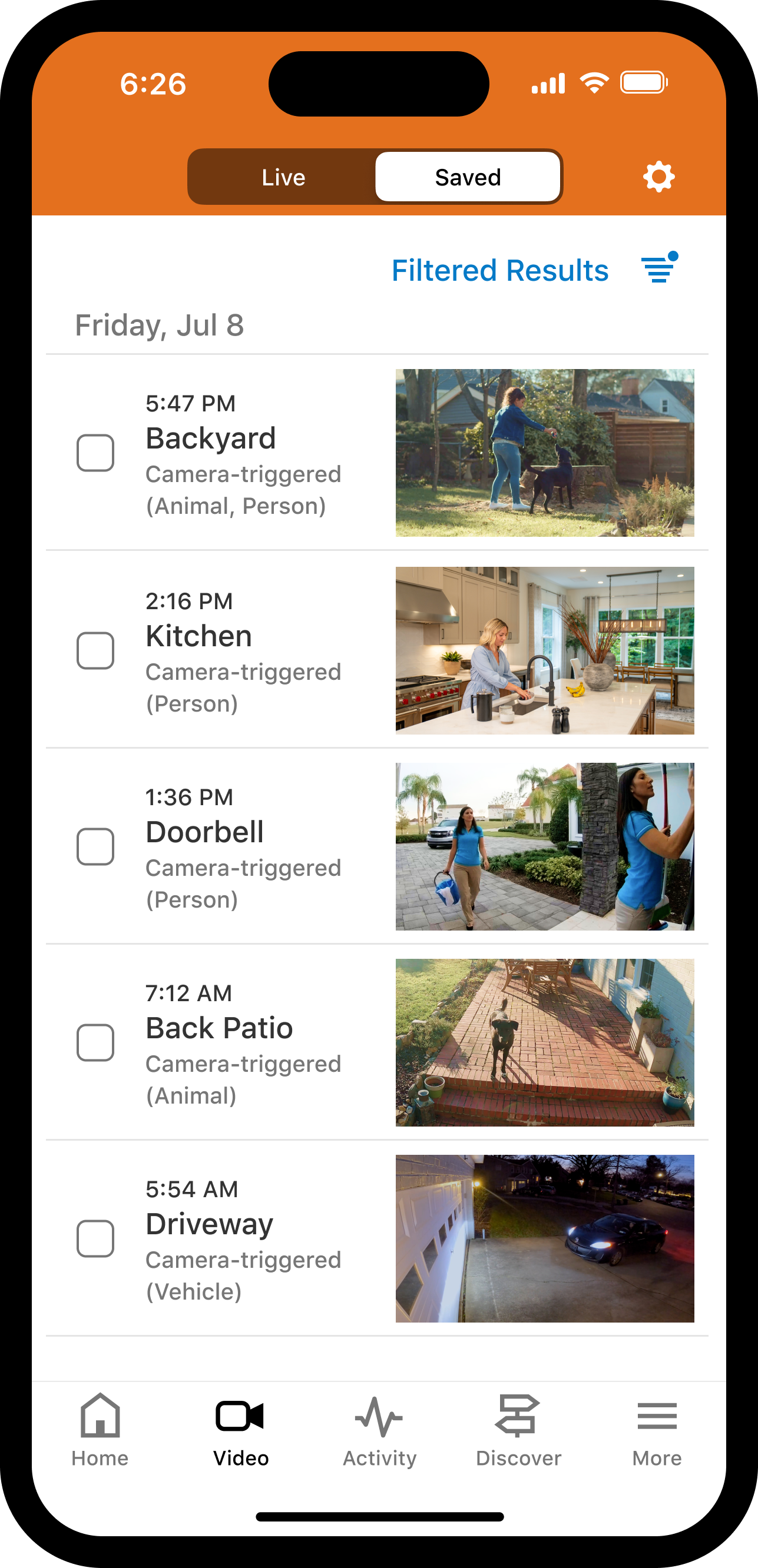Check the Backyard 5:47 PM clip checkbox
The width and height of the screenshot is (758, 1568).
coord(95,453)
